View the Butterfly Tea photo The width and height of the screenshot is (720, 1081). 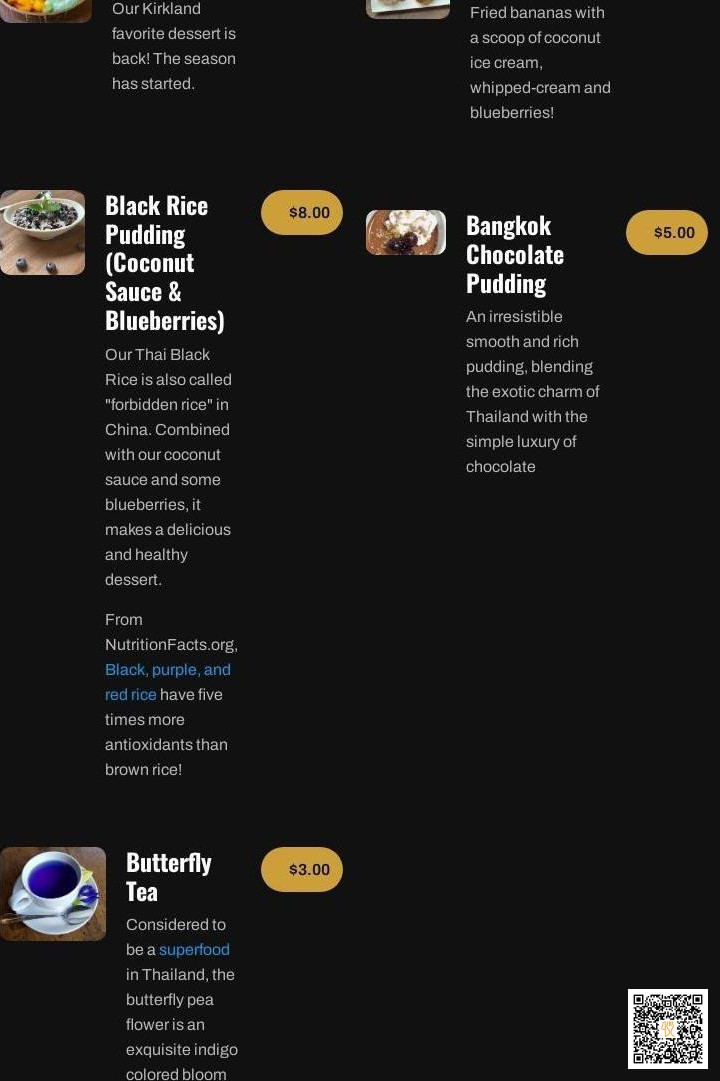coord(53,894)
